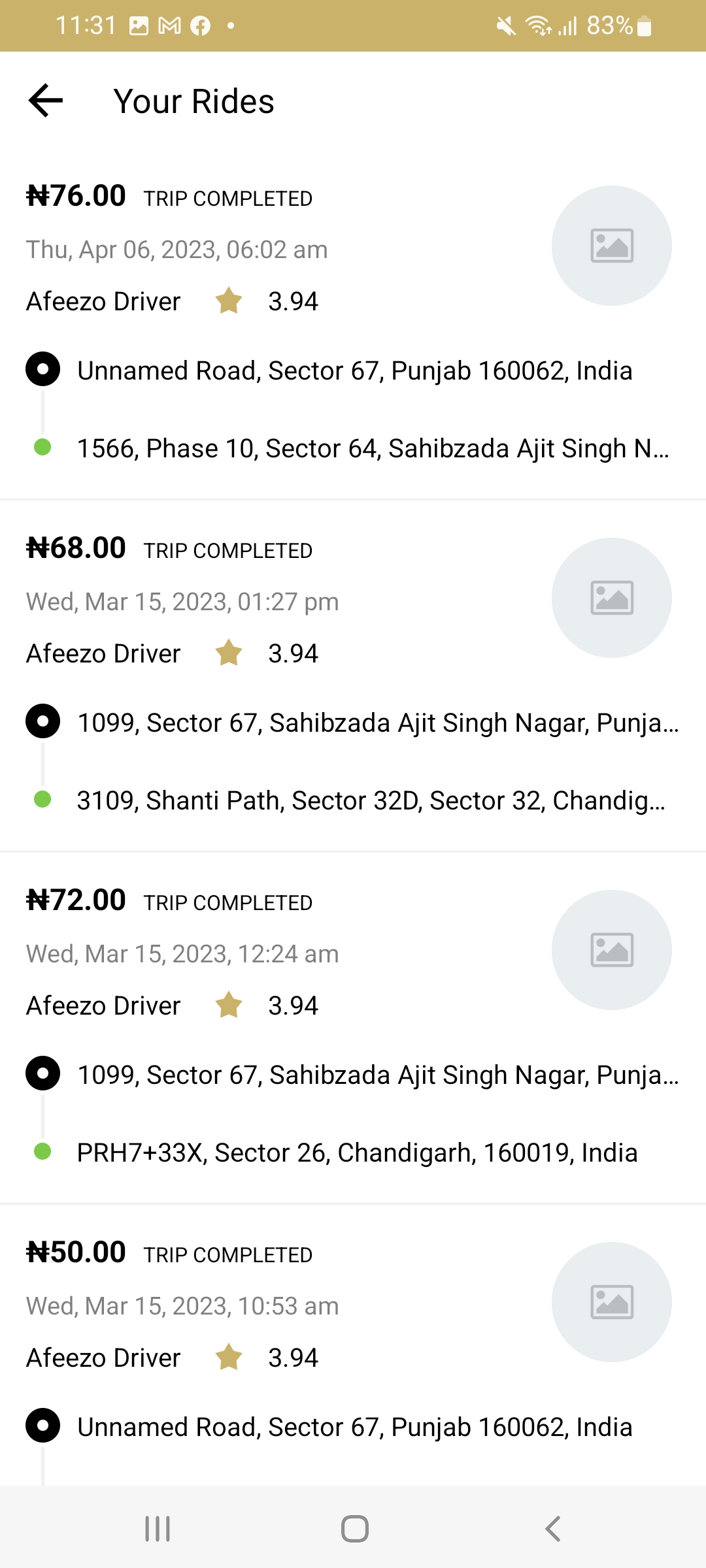Go back from Your Rides

click(46, 101)
